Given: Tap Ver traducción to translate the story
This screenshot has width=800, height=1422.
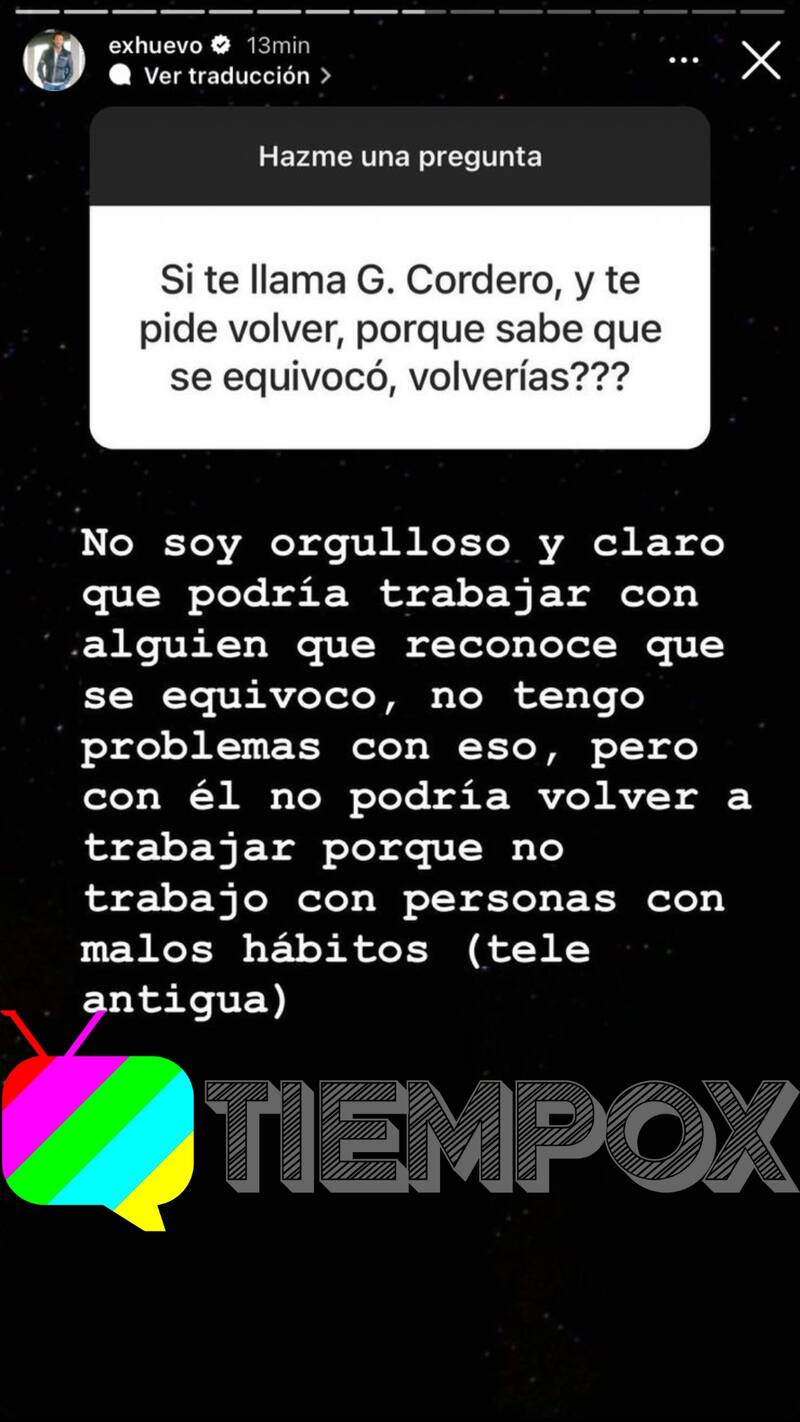Looking at the screenshot, I should (x=226, y=76).
